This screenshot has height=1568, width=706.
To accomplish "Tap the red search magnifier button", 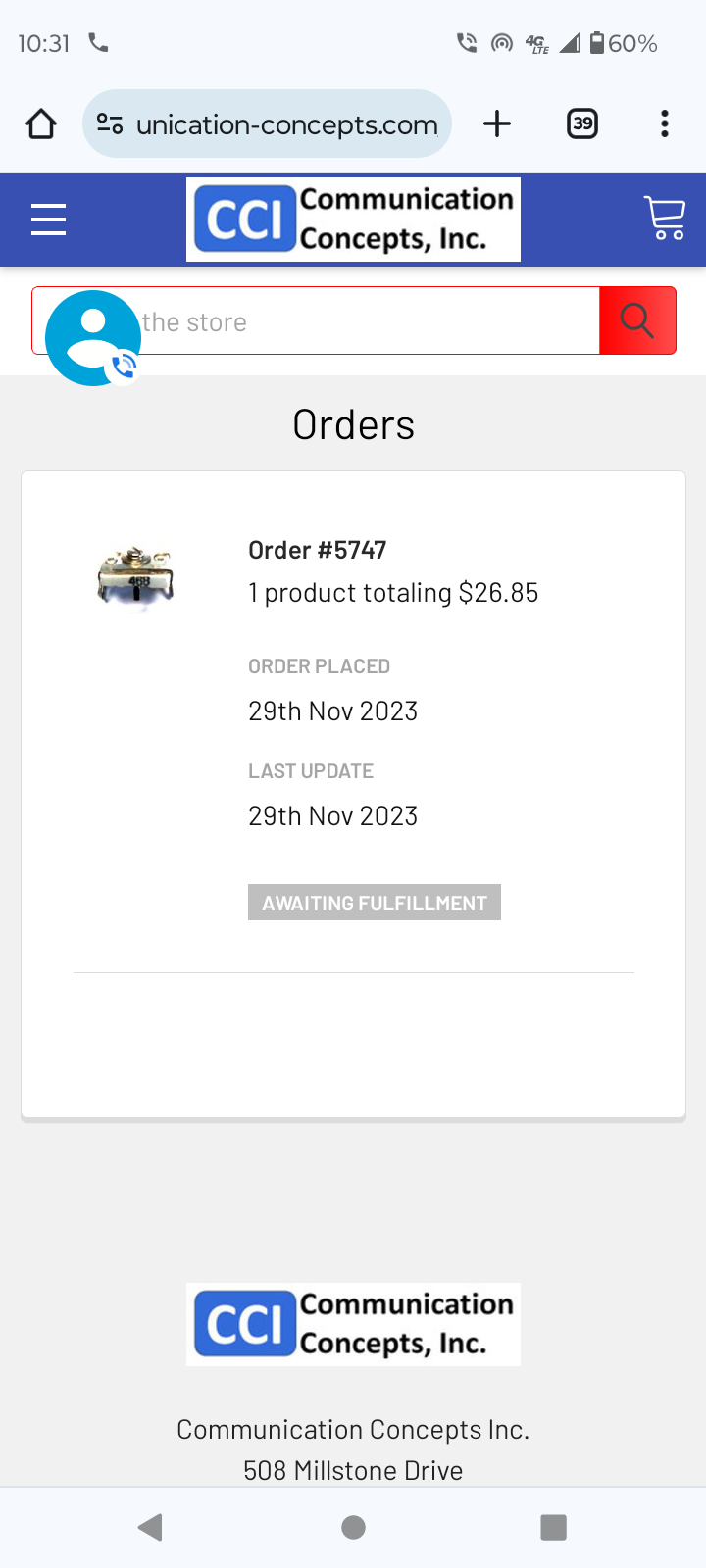I will (637, 320).
